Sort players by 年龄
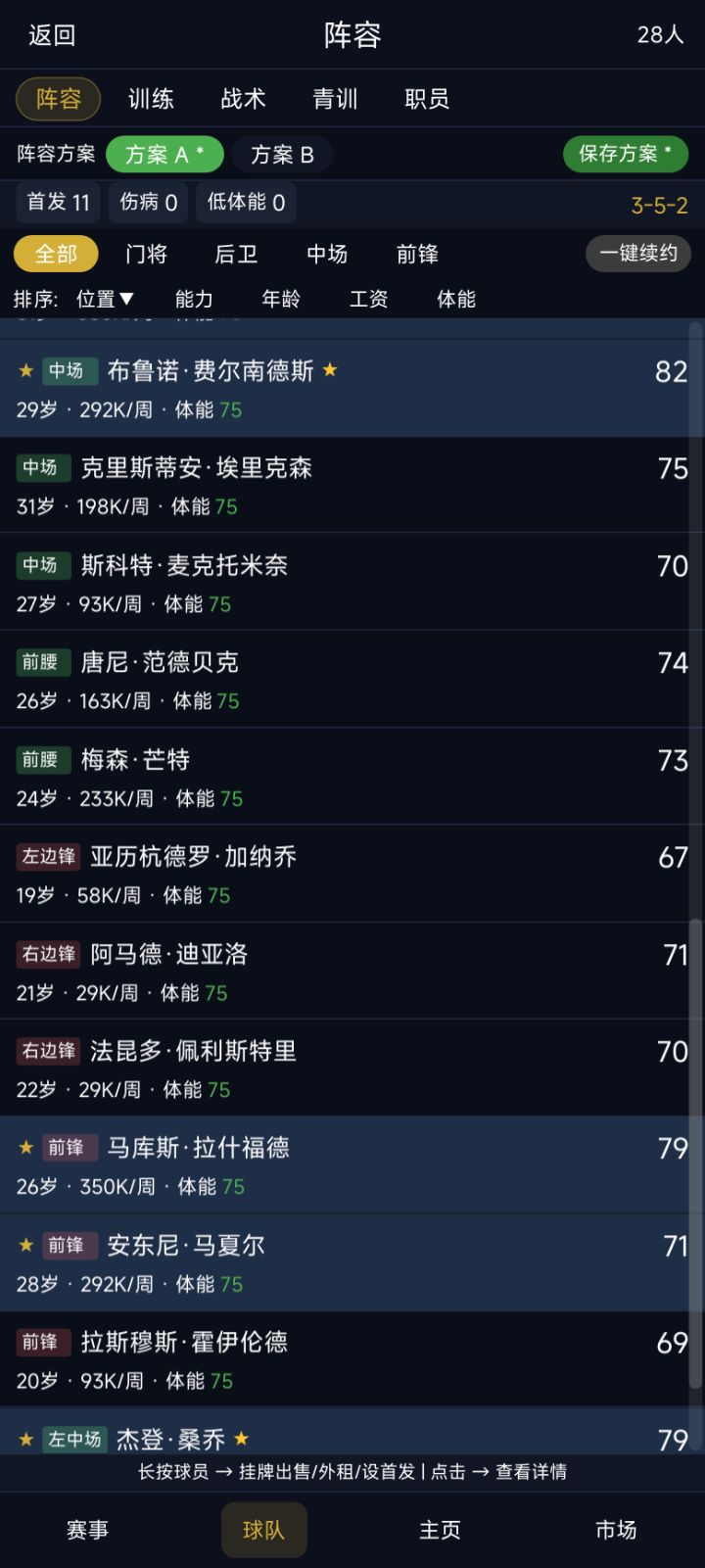The image size is (705, 1568). [x=281, y=300]
